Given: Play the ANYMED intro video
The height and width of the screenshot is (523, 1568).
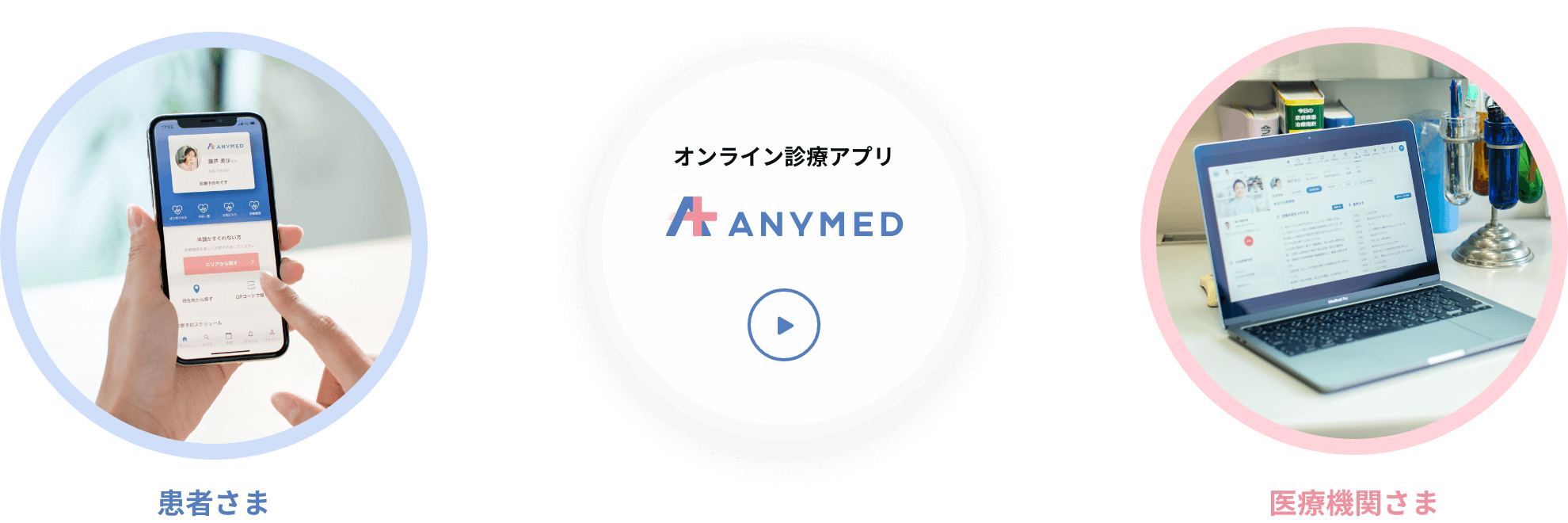Looking at the screenshot, I should [783, 325].
